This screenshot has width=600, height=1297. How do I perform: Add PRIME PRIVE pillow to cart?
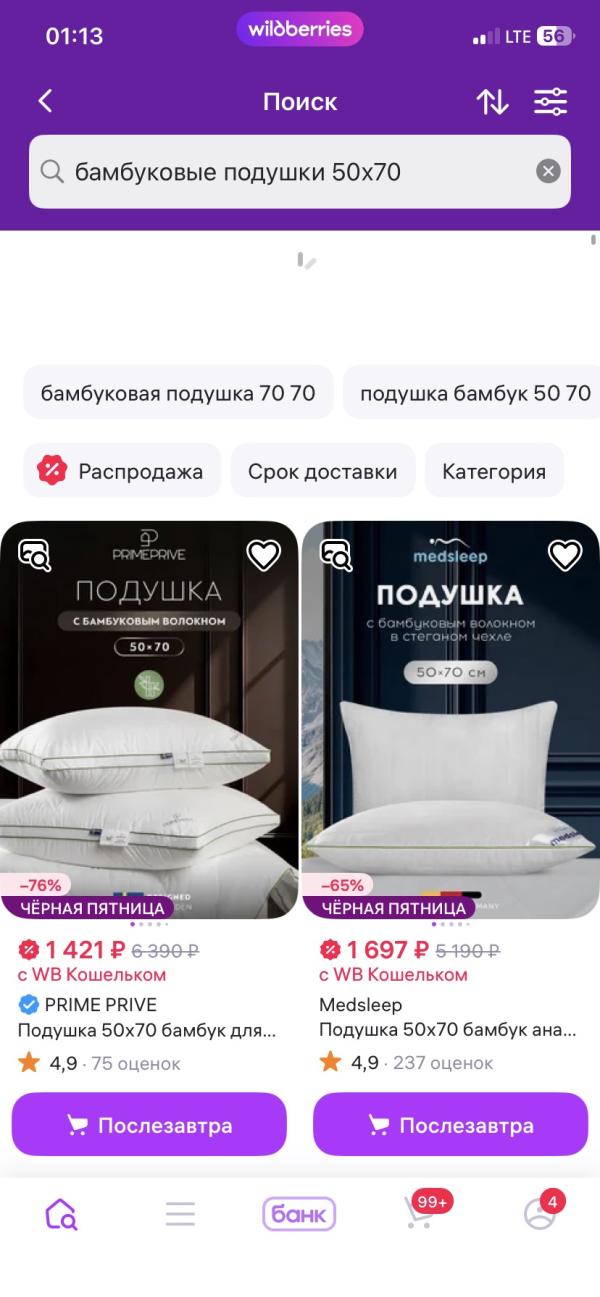[149, 1125]
